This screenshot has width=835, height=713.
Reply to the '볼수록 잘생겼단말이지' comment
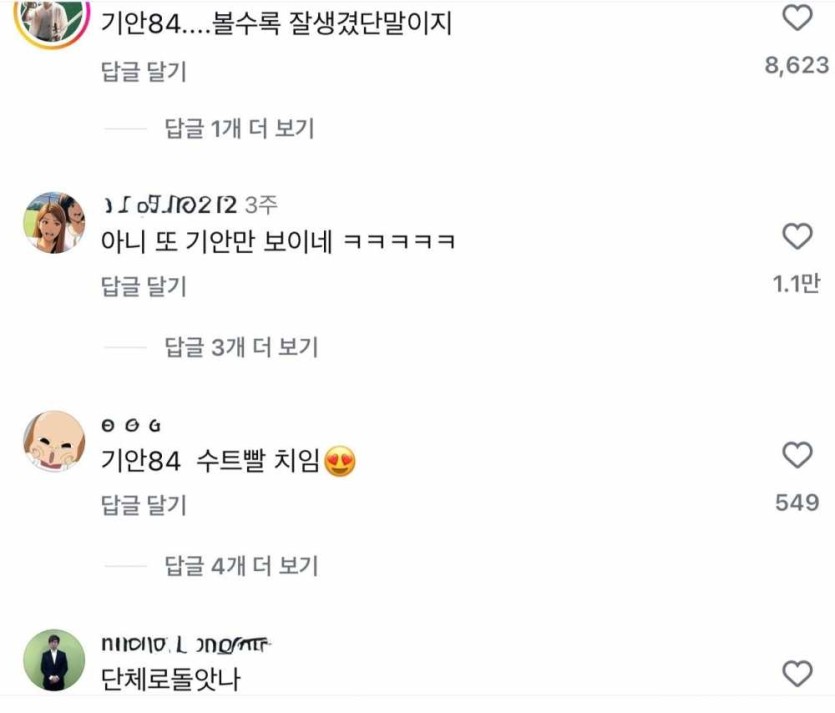point(143,72)
